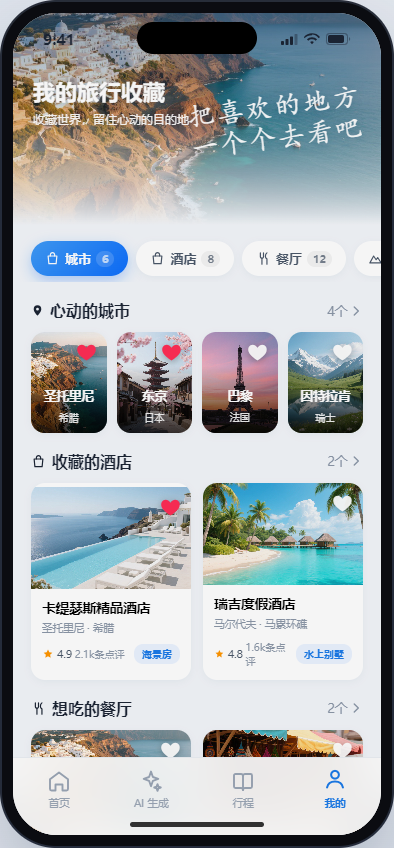Screen dimensions: 394x848
Task: Switch to the 行程 tab
Action: [243, 790]
